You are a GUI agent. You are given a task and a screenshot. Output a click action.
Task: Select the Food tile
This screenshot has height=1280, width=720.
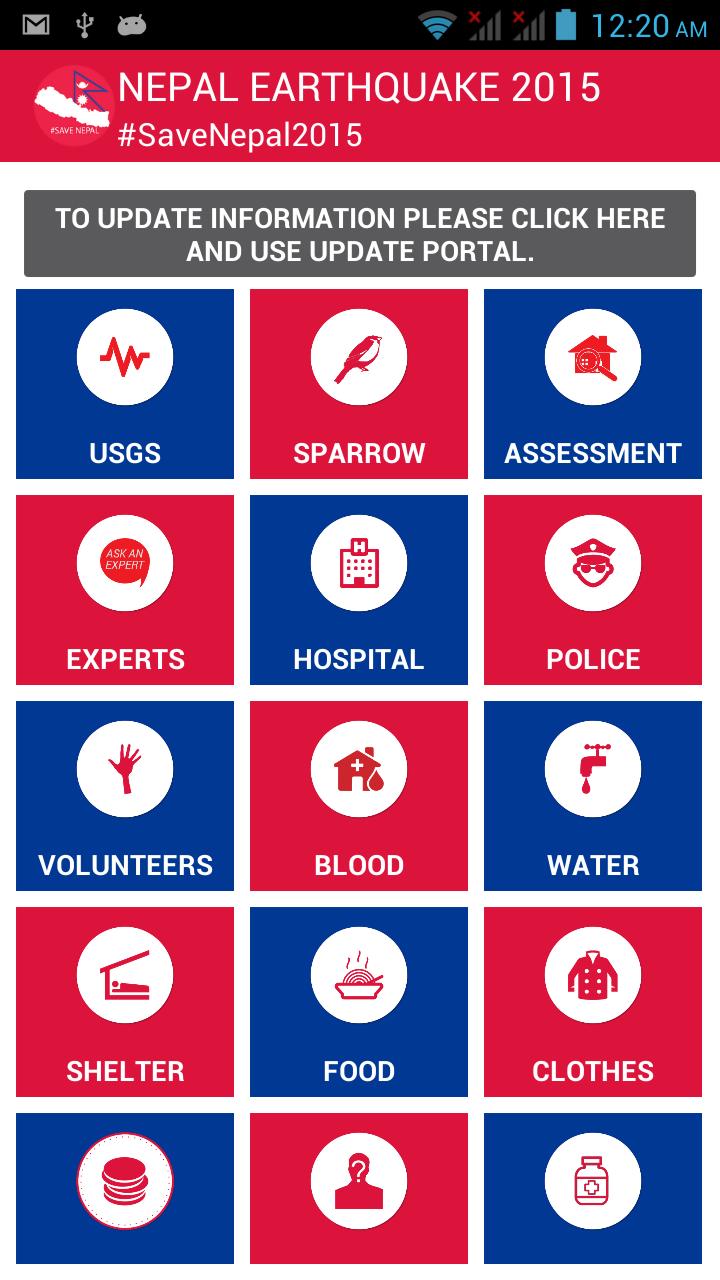click(x=359, y=1002)
